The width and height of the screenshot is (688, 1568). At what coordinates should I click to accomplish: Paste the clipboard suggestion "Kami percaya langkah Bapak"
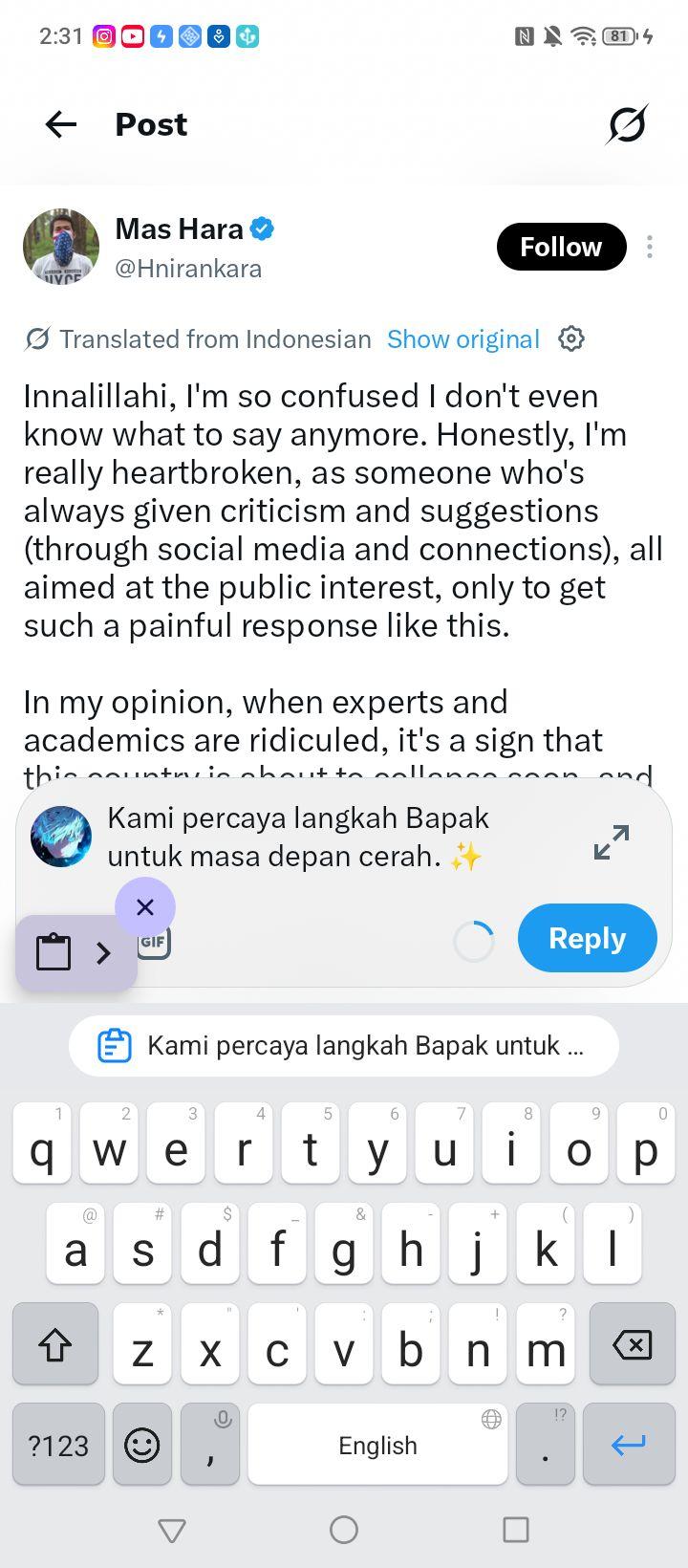344,1045
